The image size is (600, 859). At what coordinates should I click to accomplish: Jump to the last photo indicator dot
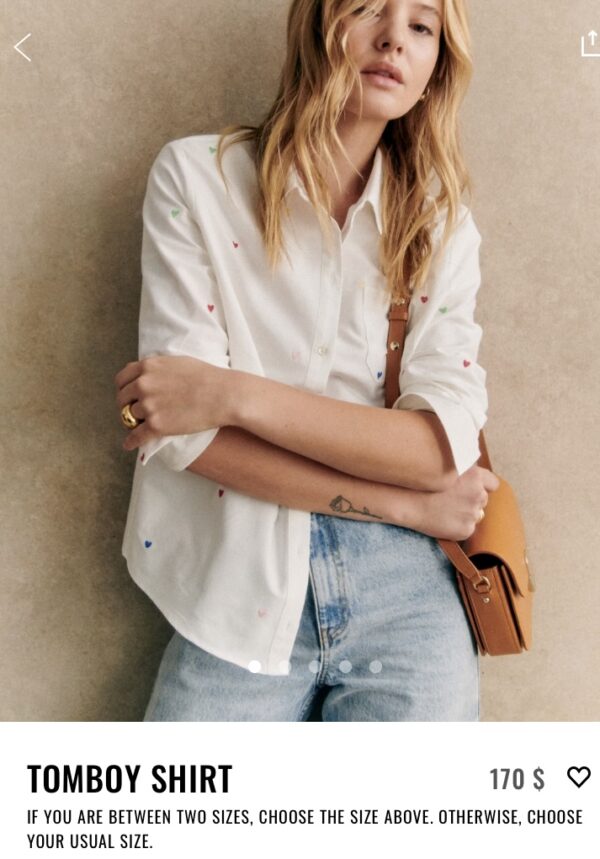point(375,666)
